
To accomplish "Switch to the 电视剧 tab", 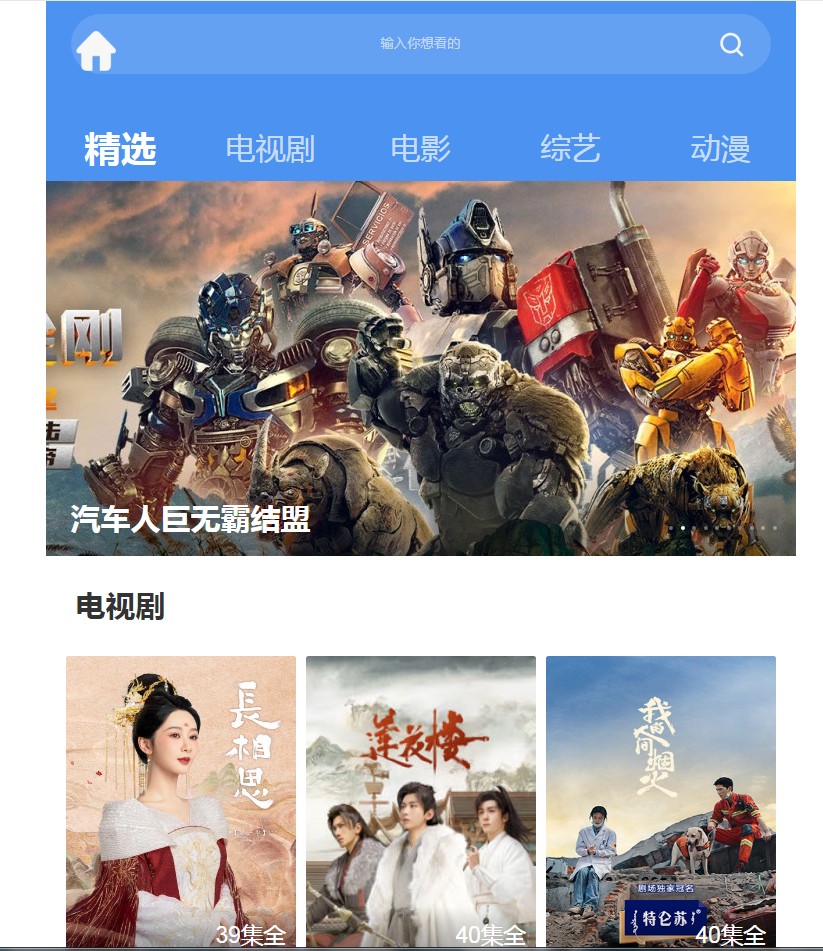I will (x=270, y=149).
